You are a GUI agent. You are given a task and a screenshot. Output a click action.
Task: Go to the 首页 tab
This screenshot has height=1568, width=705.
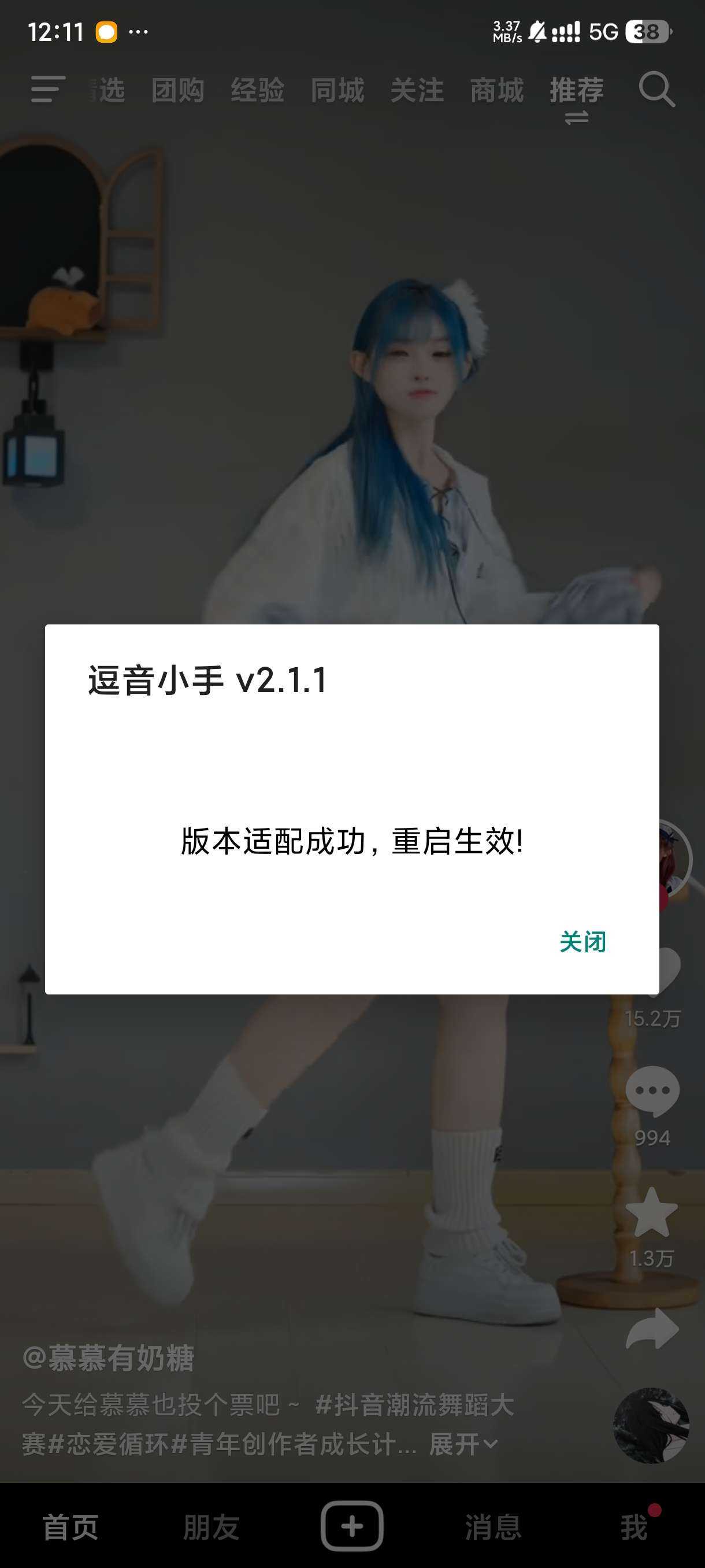tap(70, 1527)
